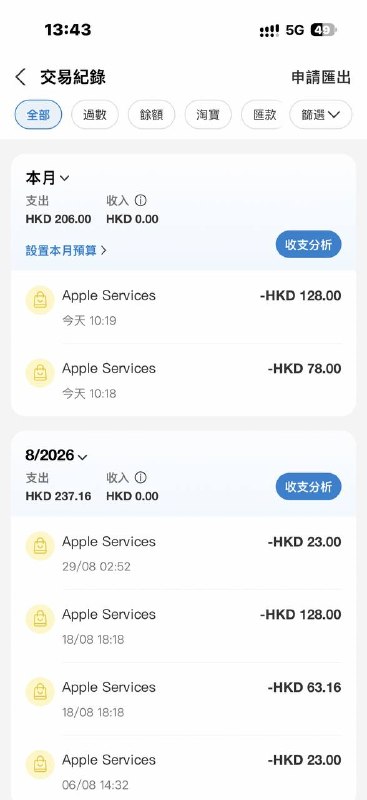This screenshot has height=800, width=367.
Task: Expand the 8/2026 month selector
Action: point(56,456)
